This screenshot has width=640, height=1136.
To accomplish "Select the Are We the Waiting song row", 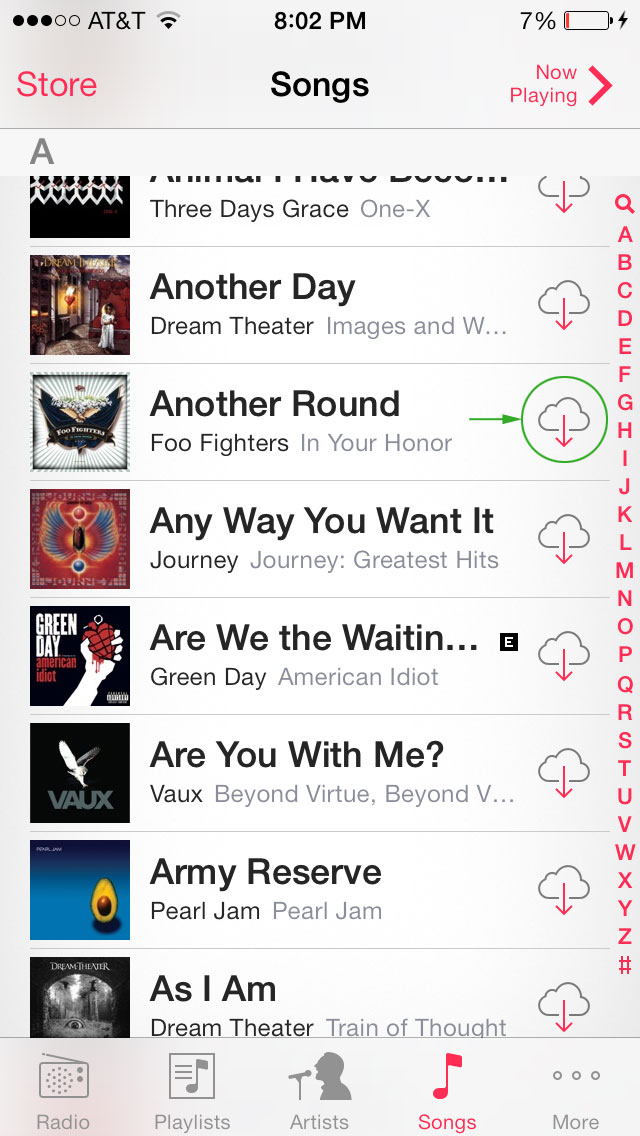I will [x=319, y=656].
